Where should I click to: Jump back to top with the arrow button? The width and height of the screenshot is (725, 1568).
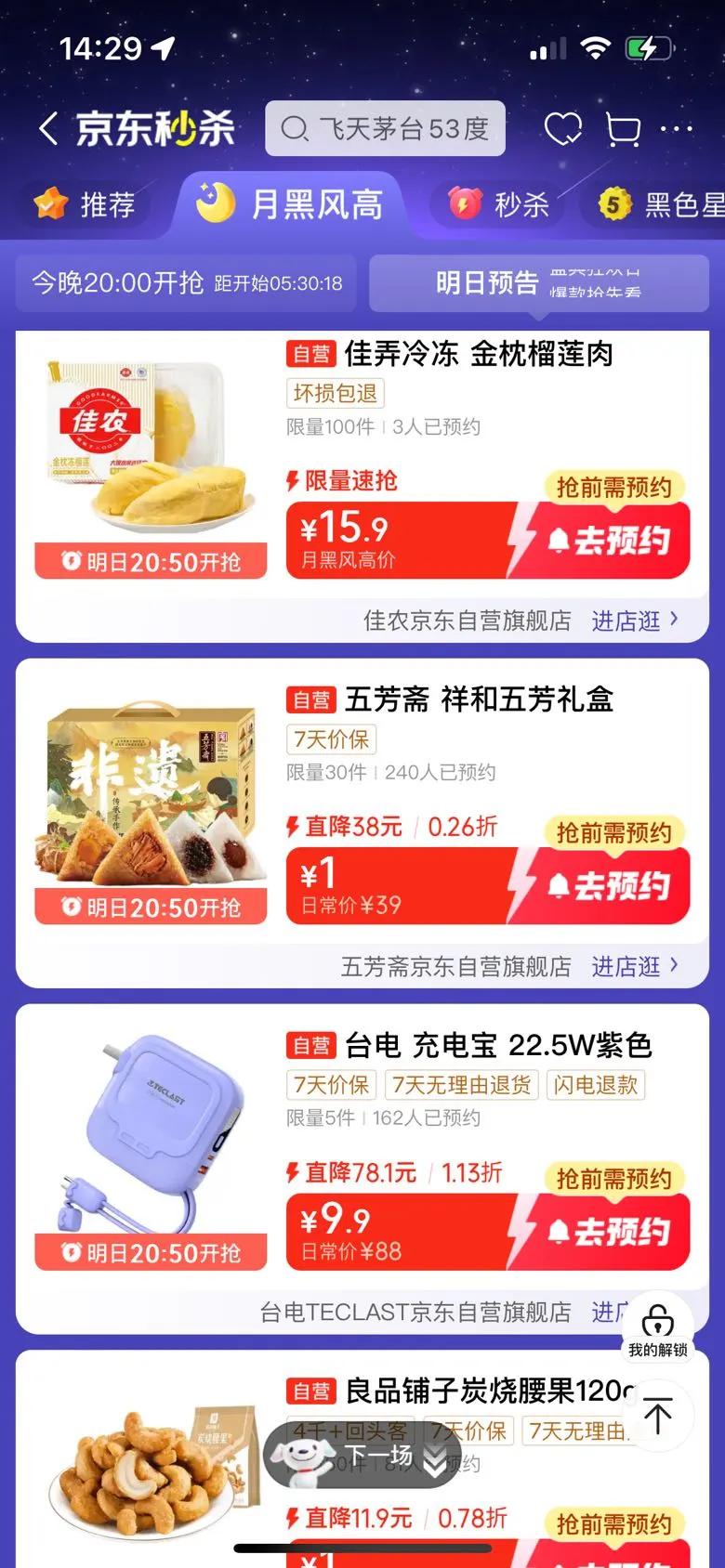[x=657, y=1417]
